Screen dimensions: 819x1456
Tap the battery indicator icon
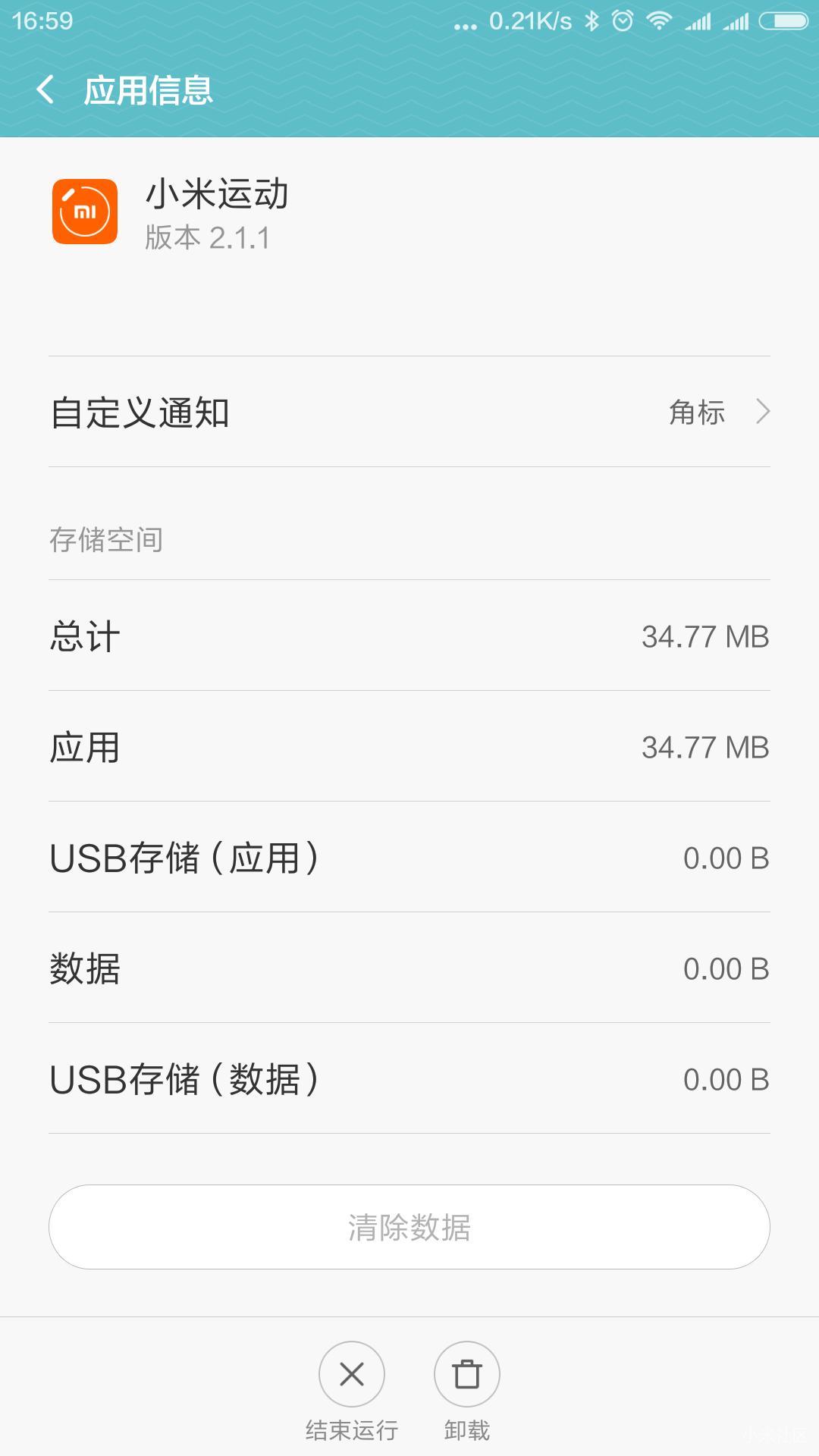781,20
